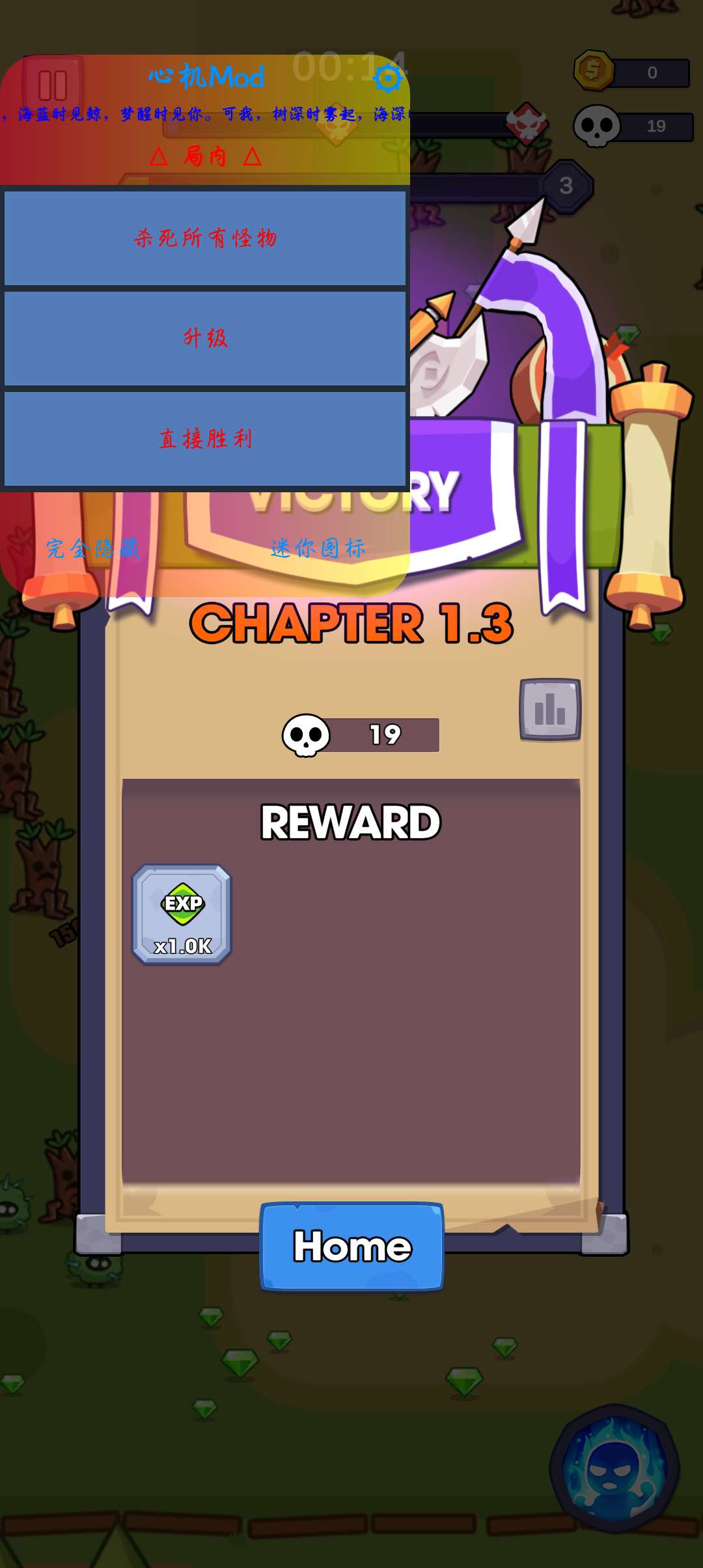Tap 完全隐藏 to hide the mod menu

[x=93, y=548]
